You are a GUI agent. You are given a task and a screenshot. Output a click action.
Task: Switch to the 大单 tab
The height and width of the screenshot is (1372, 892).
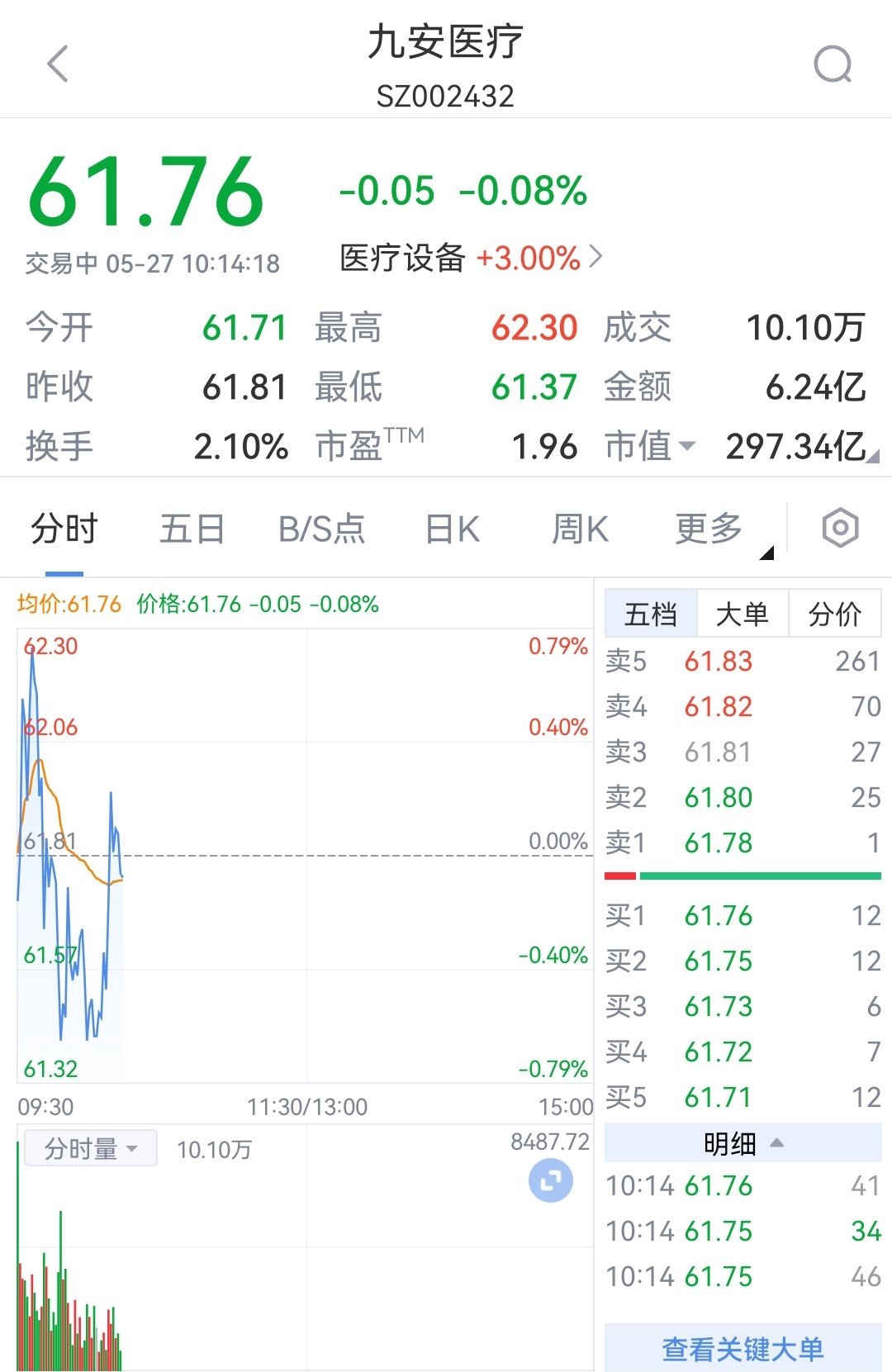(x=743, y=614)
